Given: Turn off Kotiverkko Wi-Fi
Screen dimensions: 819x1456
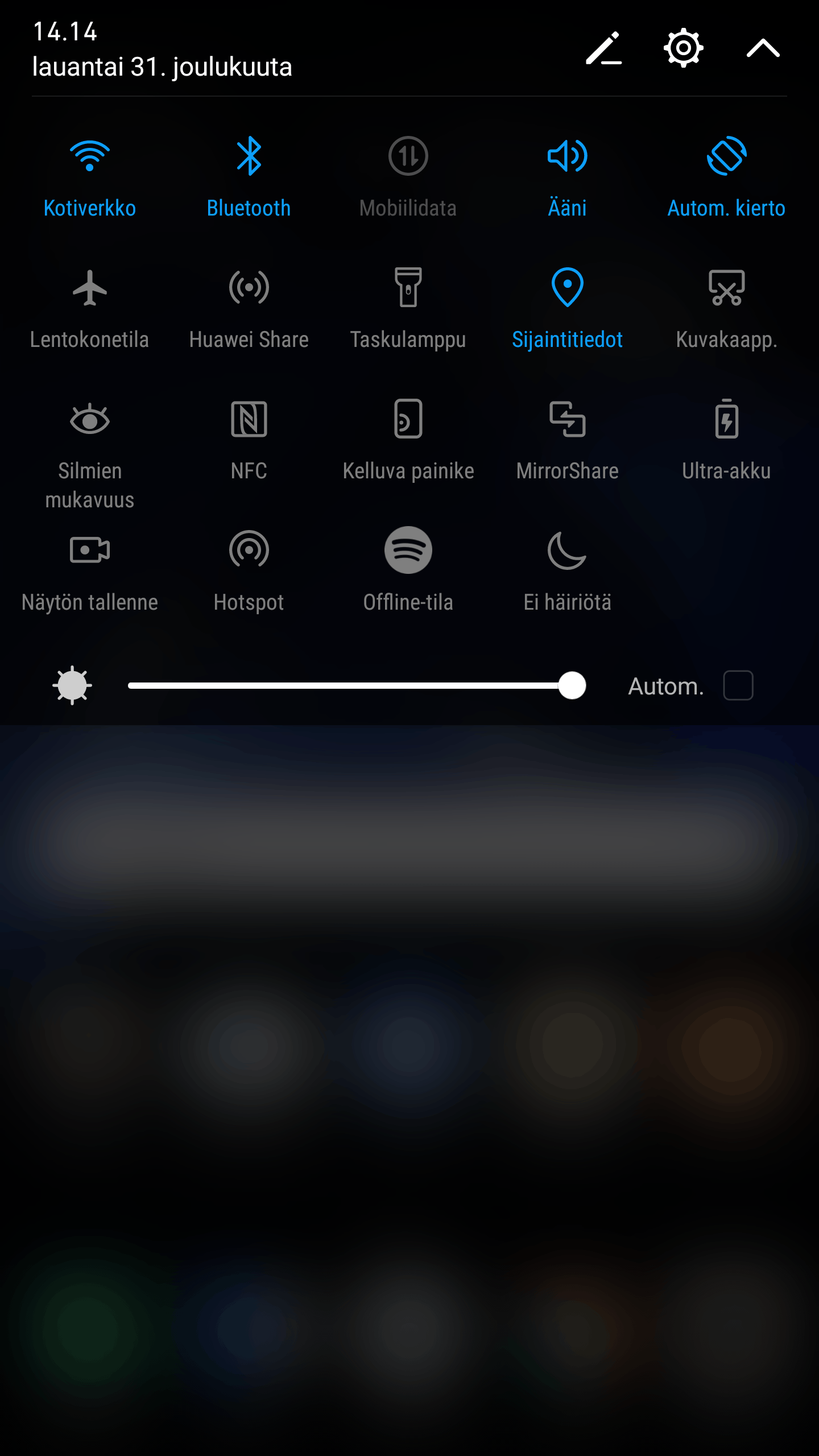Looking at the screenshot, I should (x=90, y=156).
